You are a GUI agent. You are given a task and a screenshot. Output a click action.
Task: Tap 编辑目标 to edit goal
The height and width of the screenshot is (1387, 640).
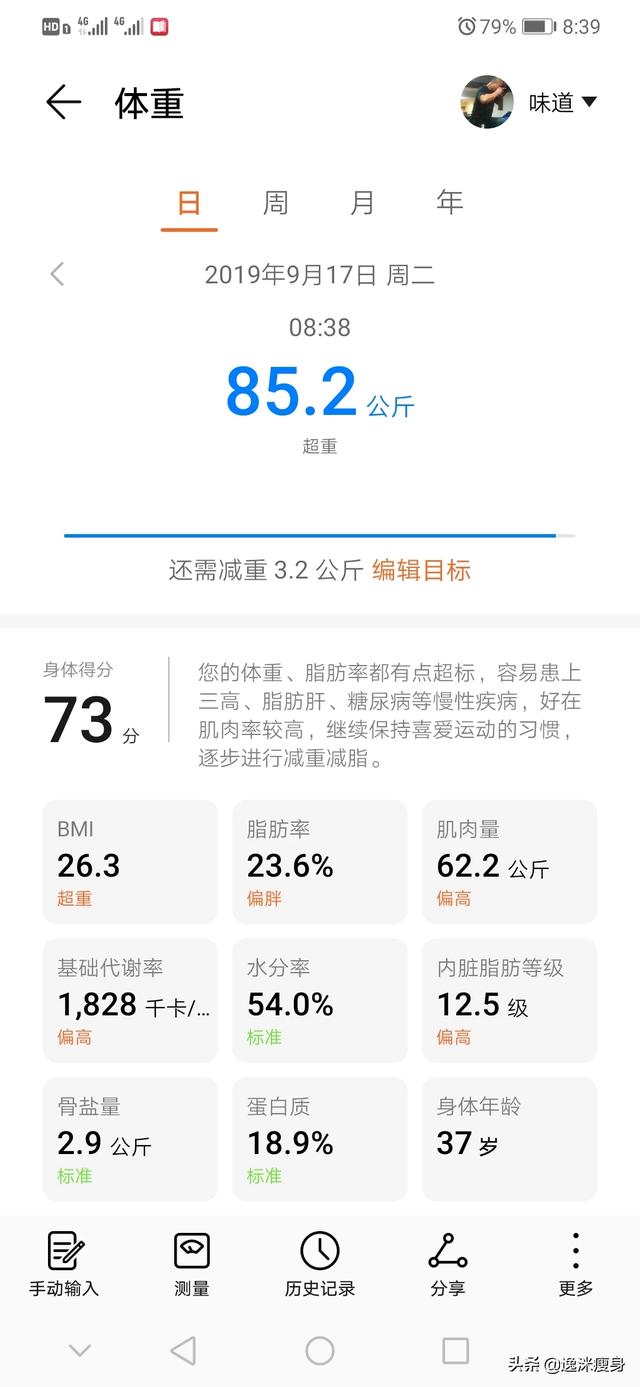421,570
